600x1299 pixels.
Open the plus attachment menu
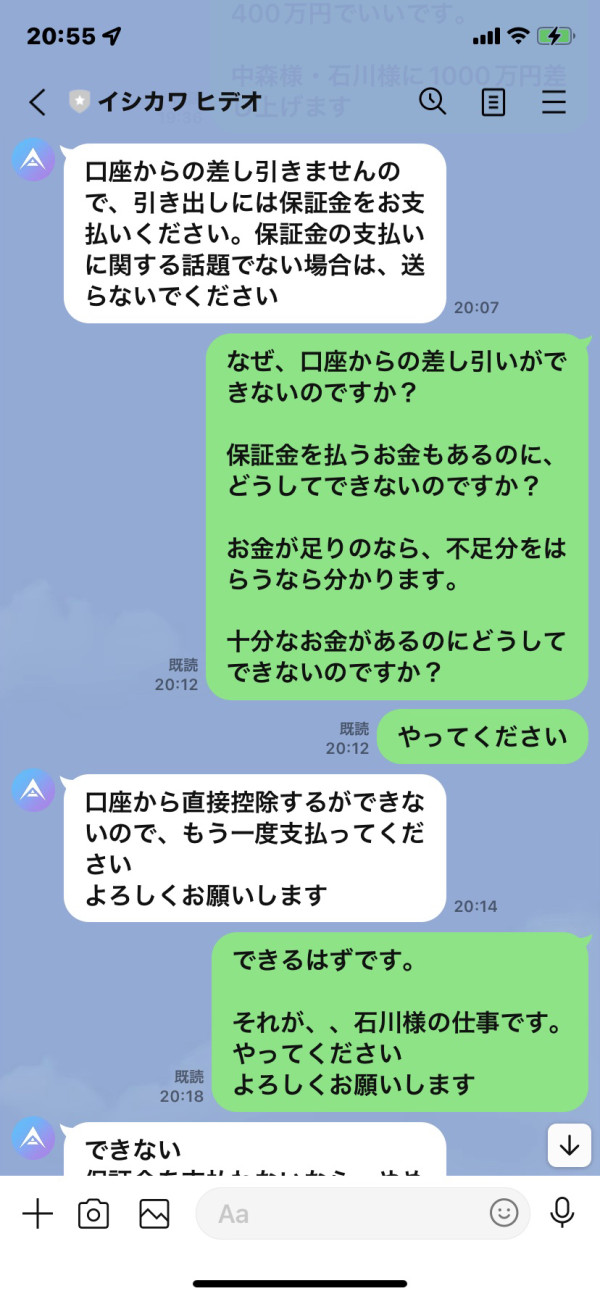coord(37,1214)
